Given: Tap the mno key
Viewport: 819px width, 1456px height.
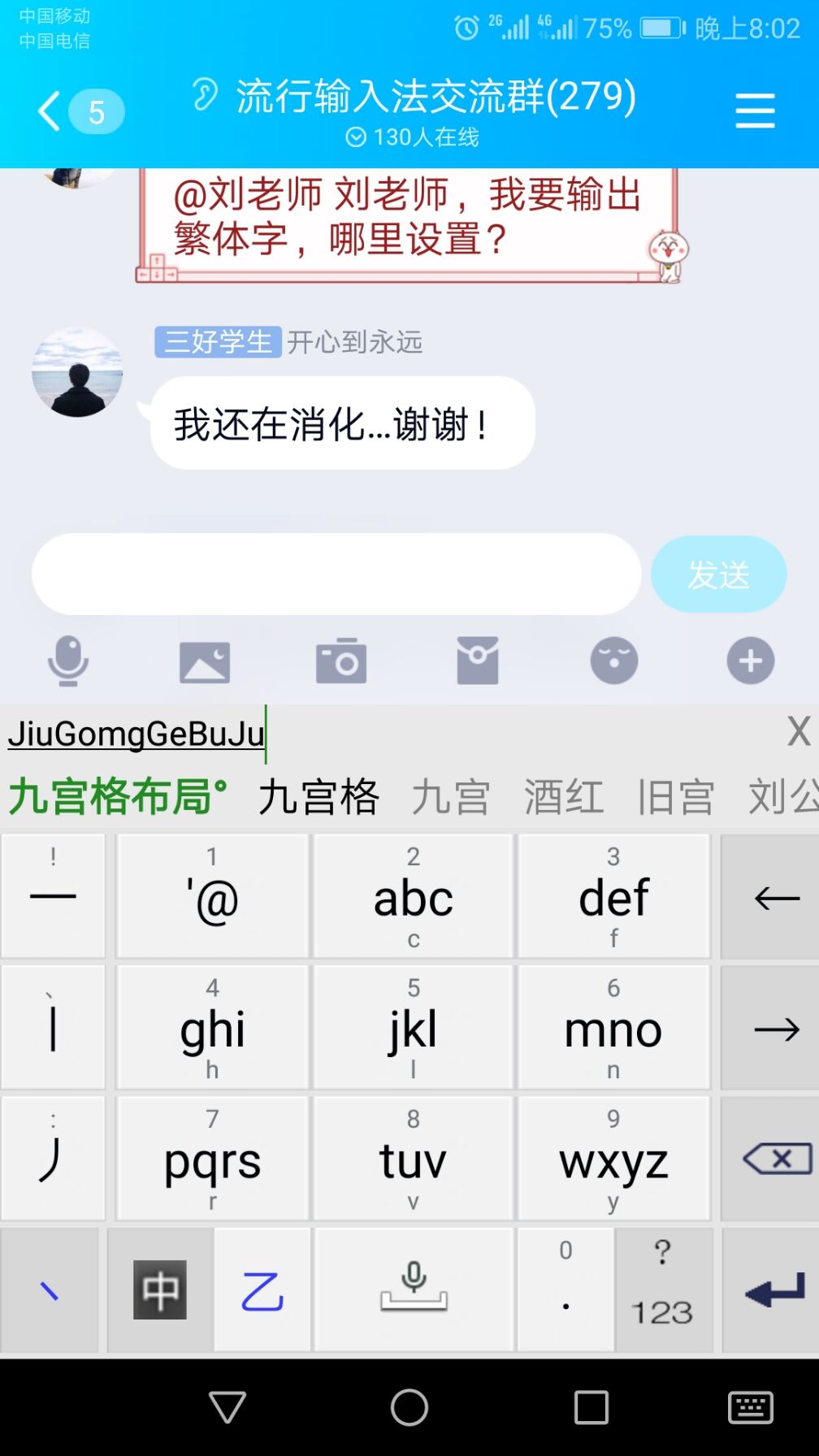Looking at the screenshot, I should (613, 1029).
